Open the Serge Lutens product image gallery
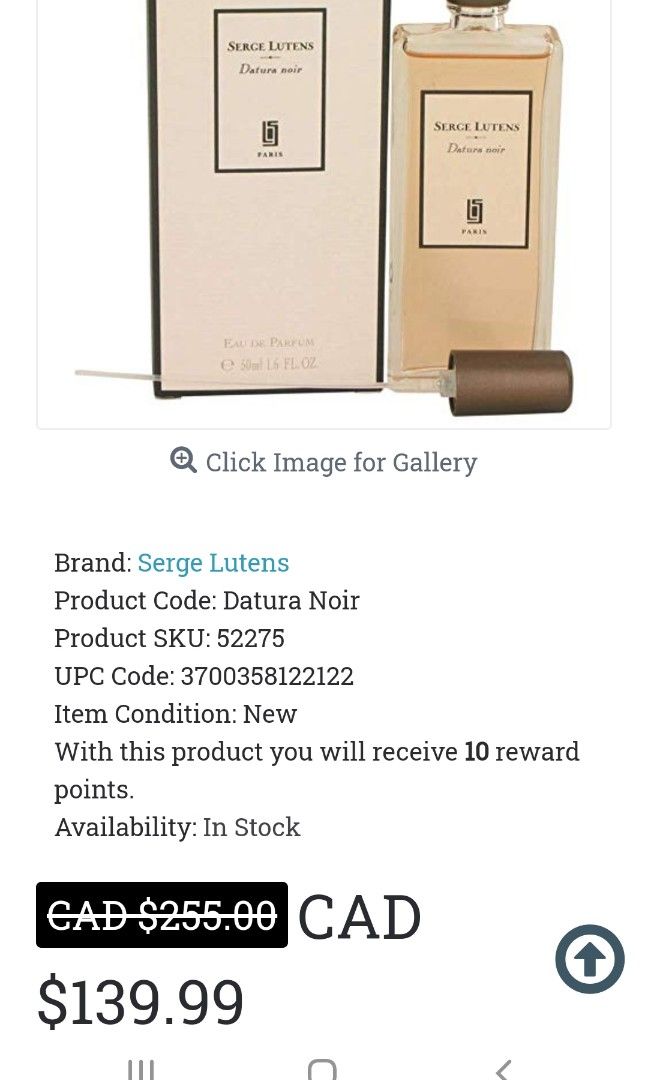 324,210
